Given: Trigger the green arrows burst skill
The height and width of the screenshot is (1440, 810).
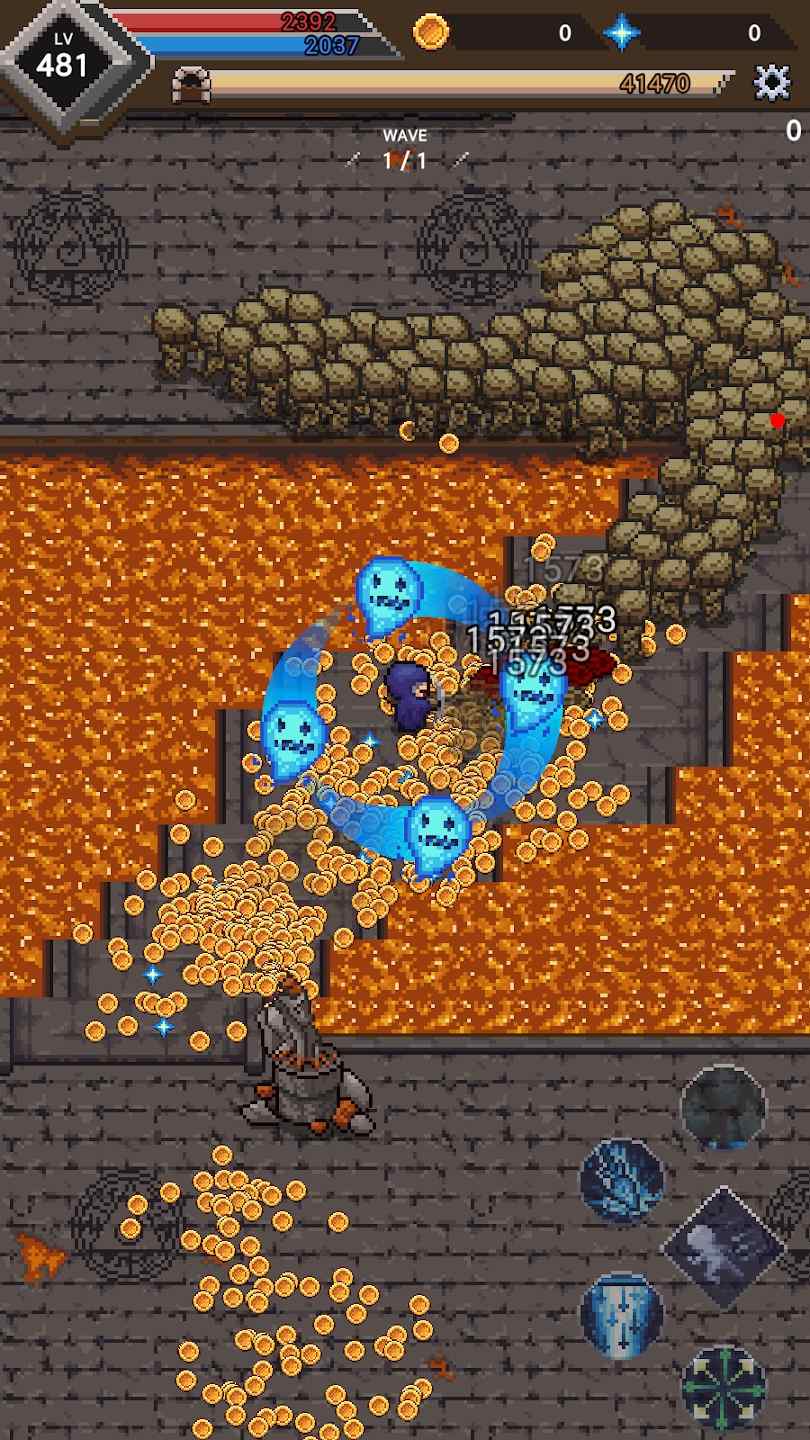Looking at the screenshot, I should pyautogui.click(x=724, y=1386).
